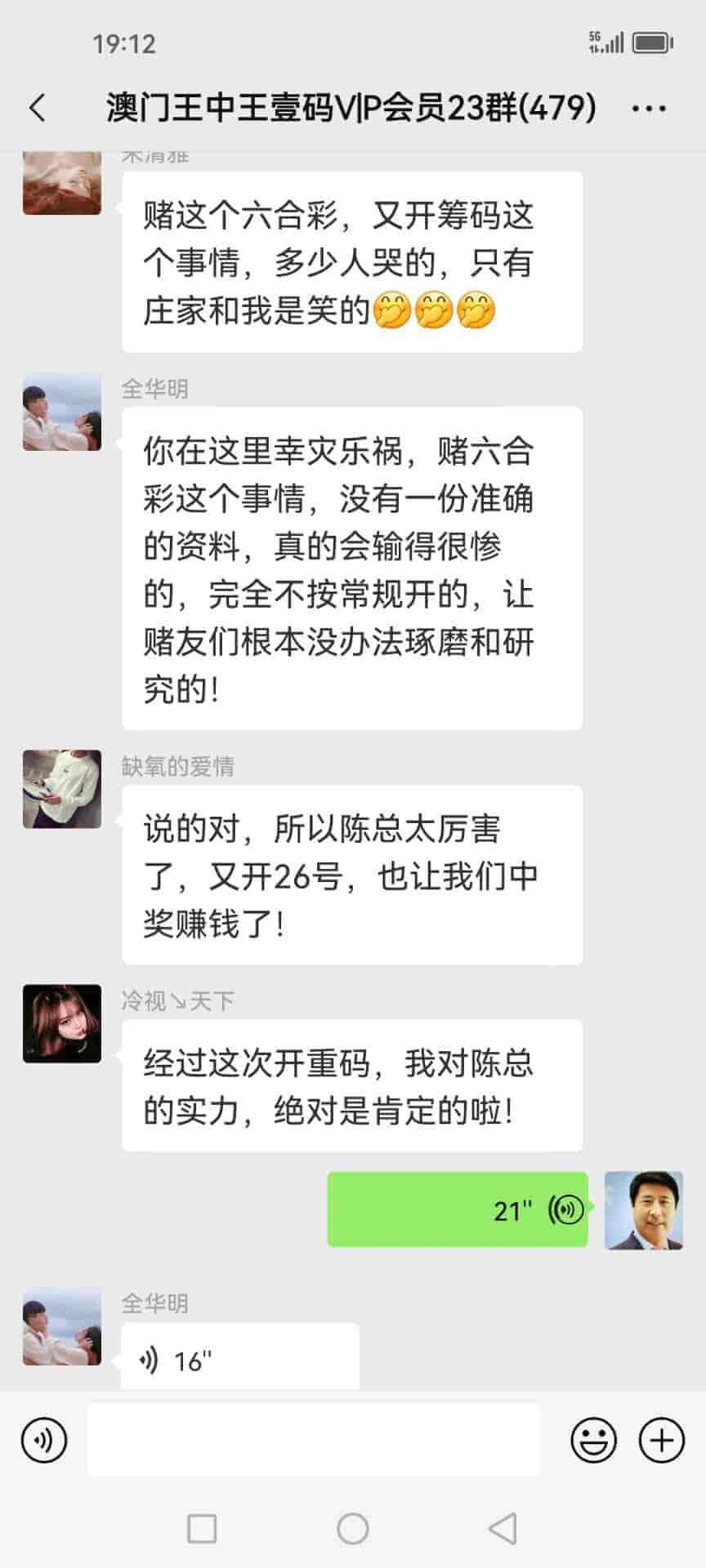
Task: Tap the system home button
Action: [353, 1528]
